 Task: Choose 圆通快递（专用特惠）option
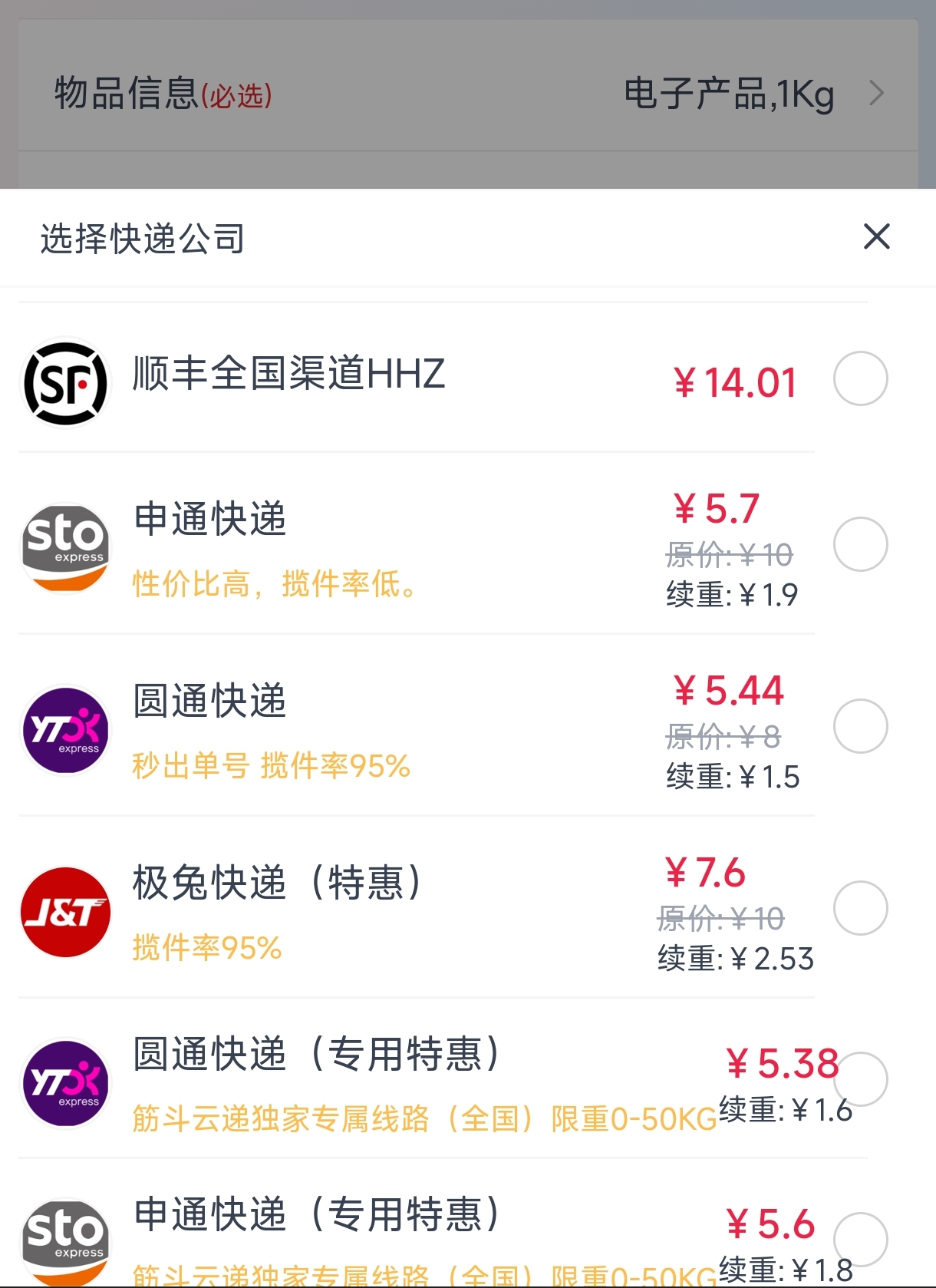(861, 1079)
